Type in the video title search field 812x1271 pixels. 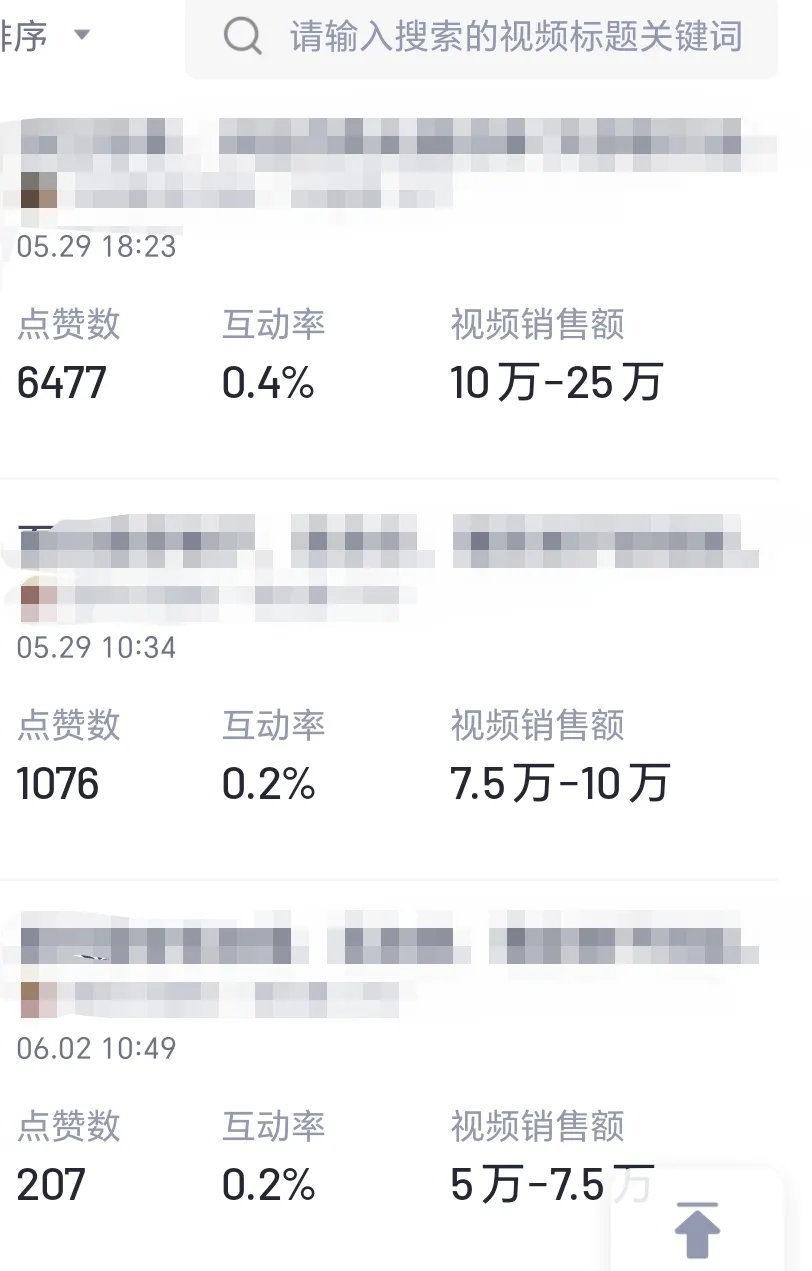pyautogui.click(x=480, y=36)
